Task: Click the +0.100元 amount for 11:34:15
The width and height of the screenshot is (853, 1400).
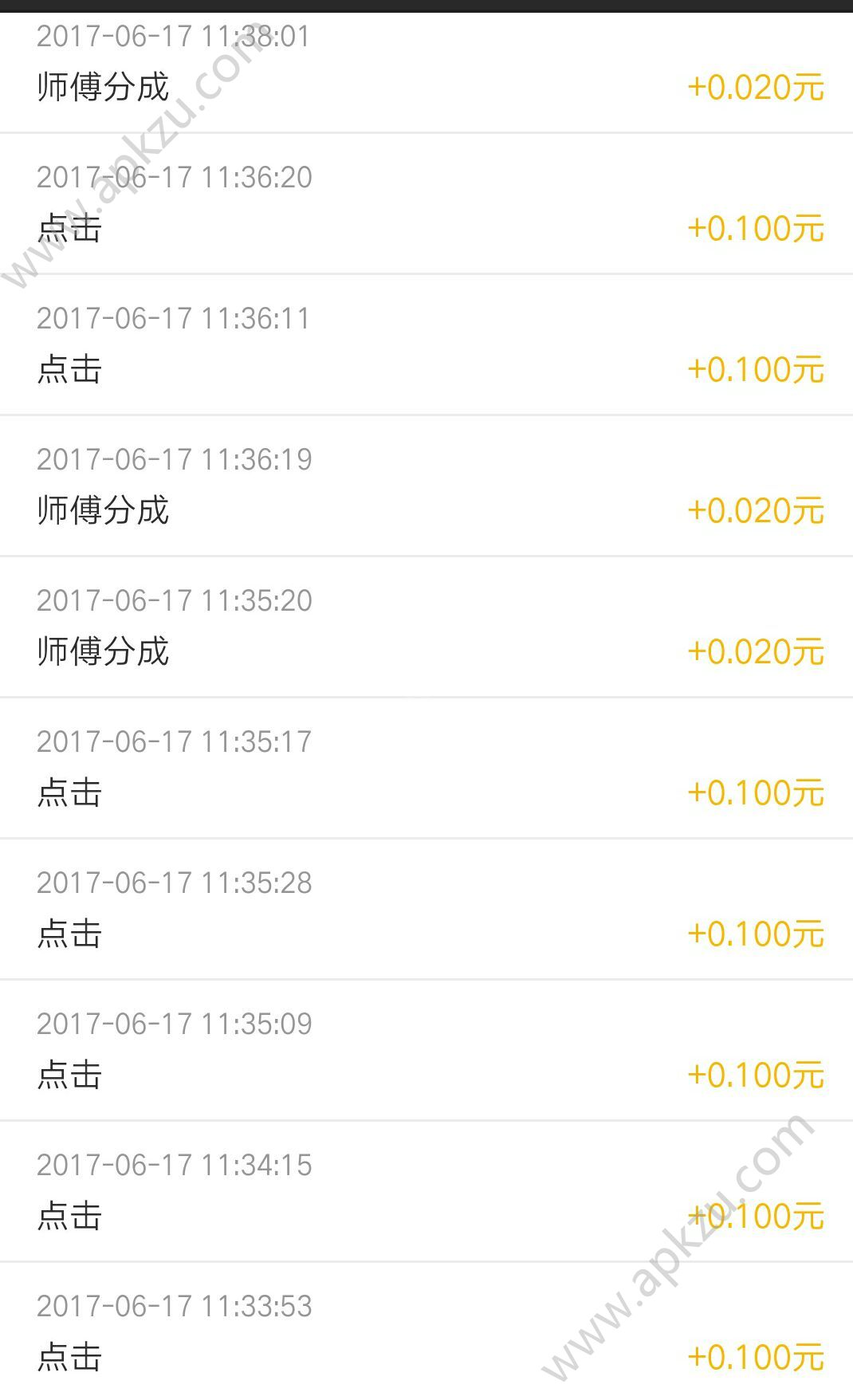Action: click(755, 1216)
